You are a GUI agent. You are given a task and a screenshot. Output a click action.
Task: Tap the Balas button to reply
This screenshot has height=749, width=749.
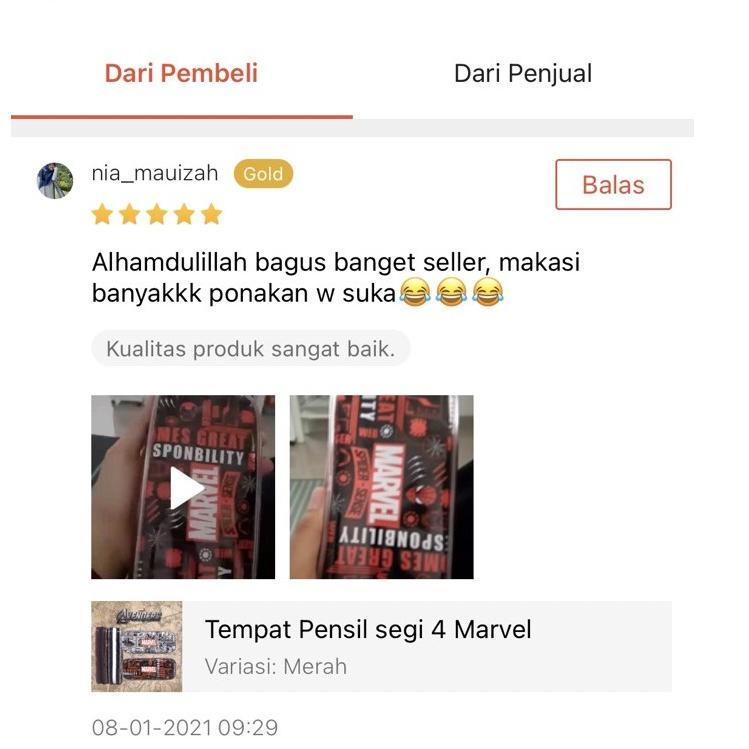point(613,185)
